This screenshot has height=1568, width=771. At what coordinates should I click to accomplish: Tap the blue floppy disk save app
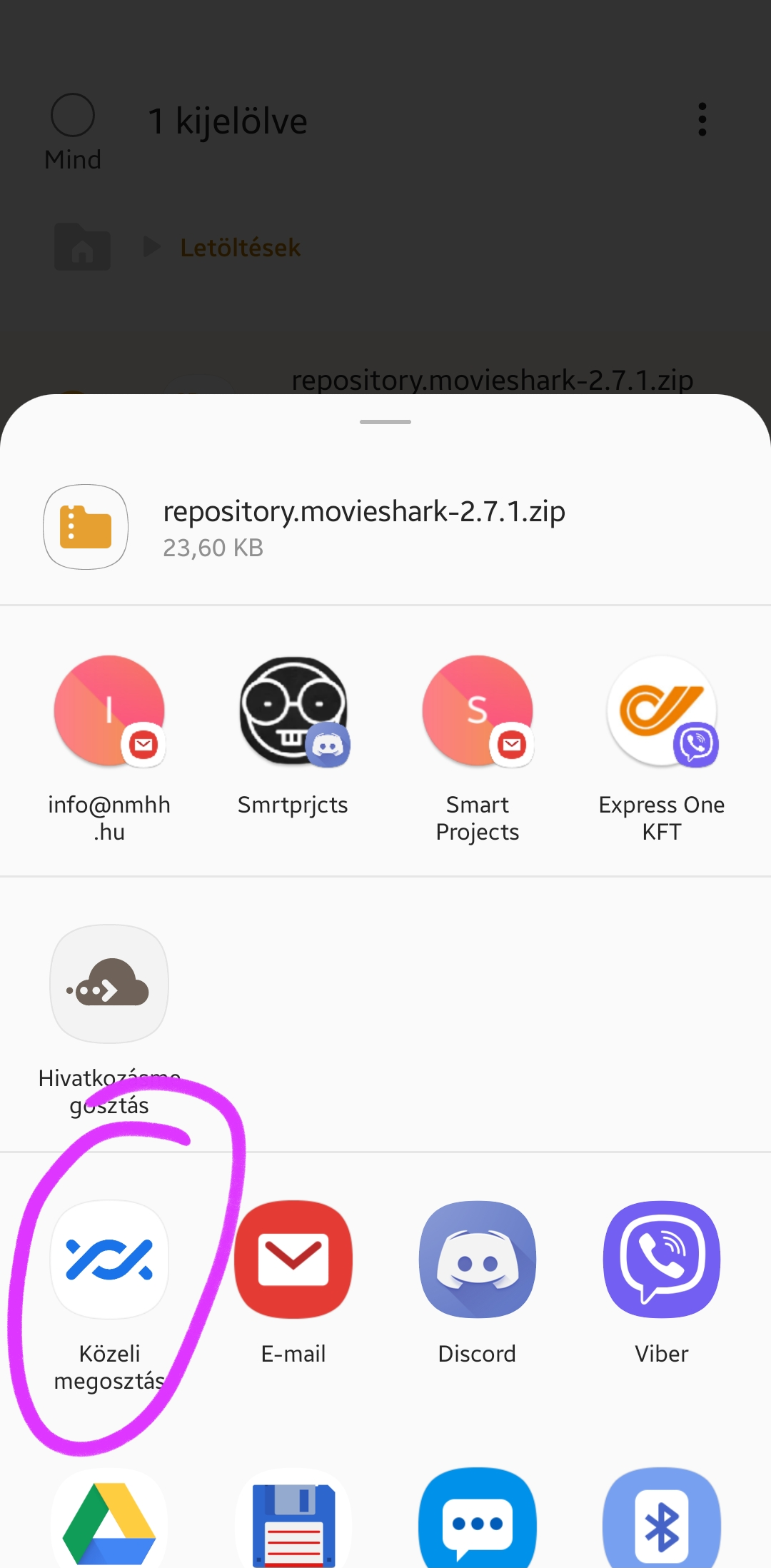pos(293,1521)
